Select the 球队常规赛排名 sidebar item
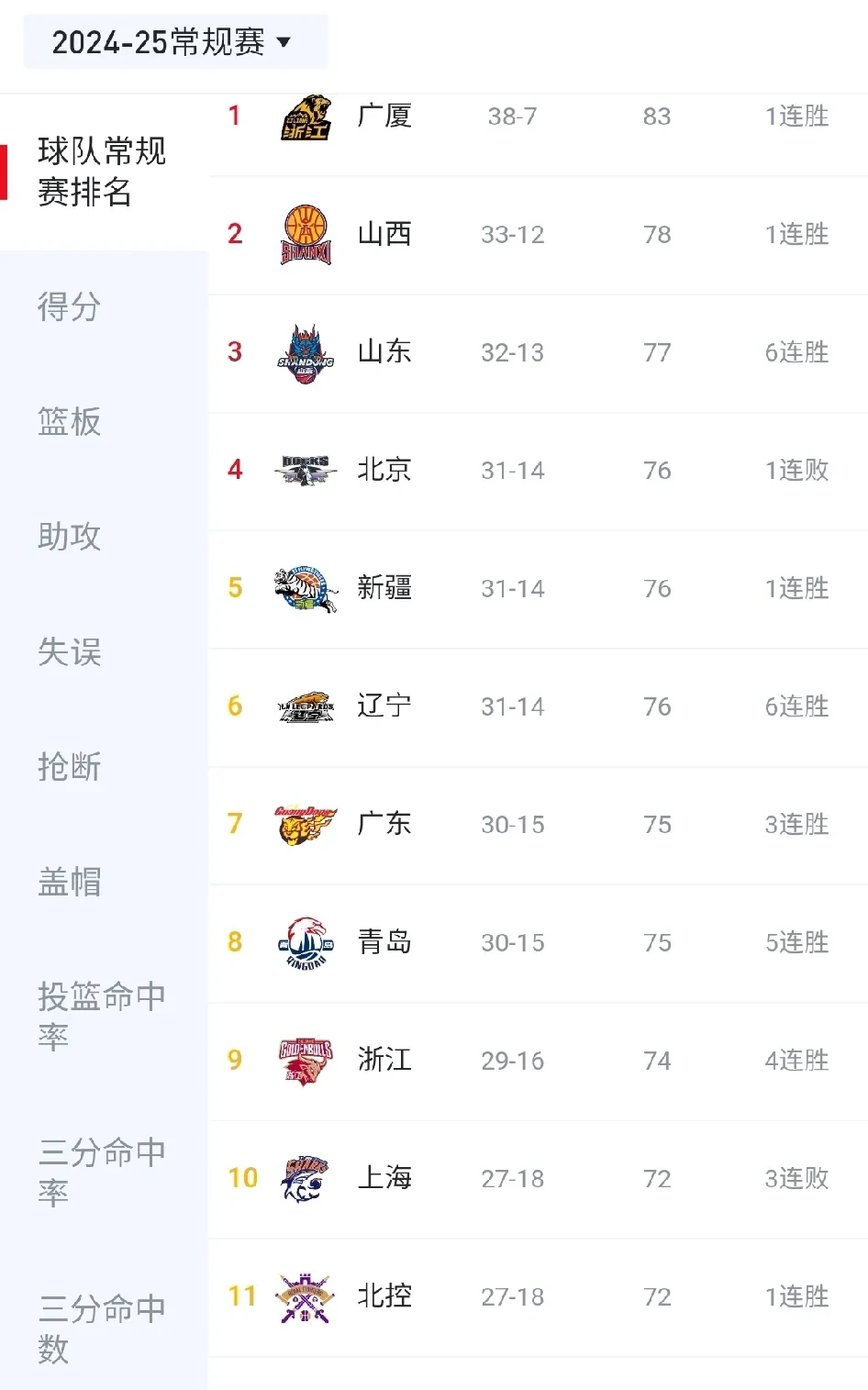This screenshot has width=868, height=1390. (x=101, y=169)
